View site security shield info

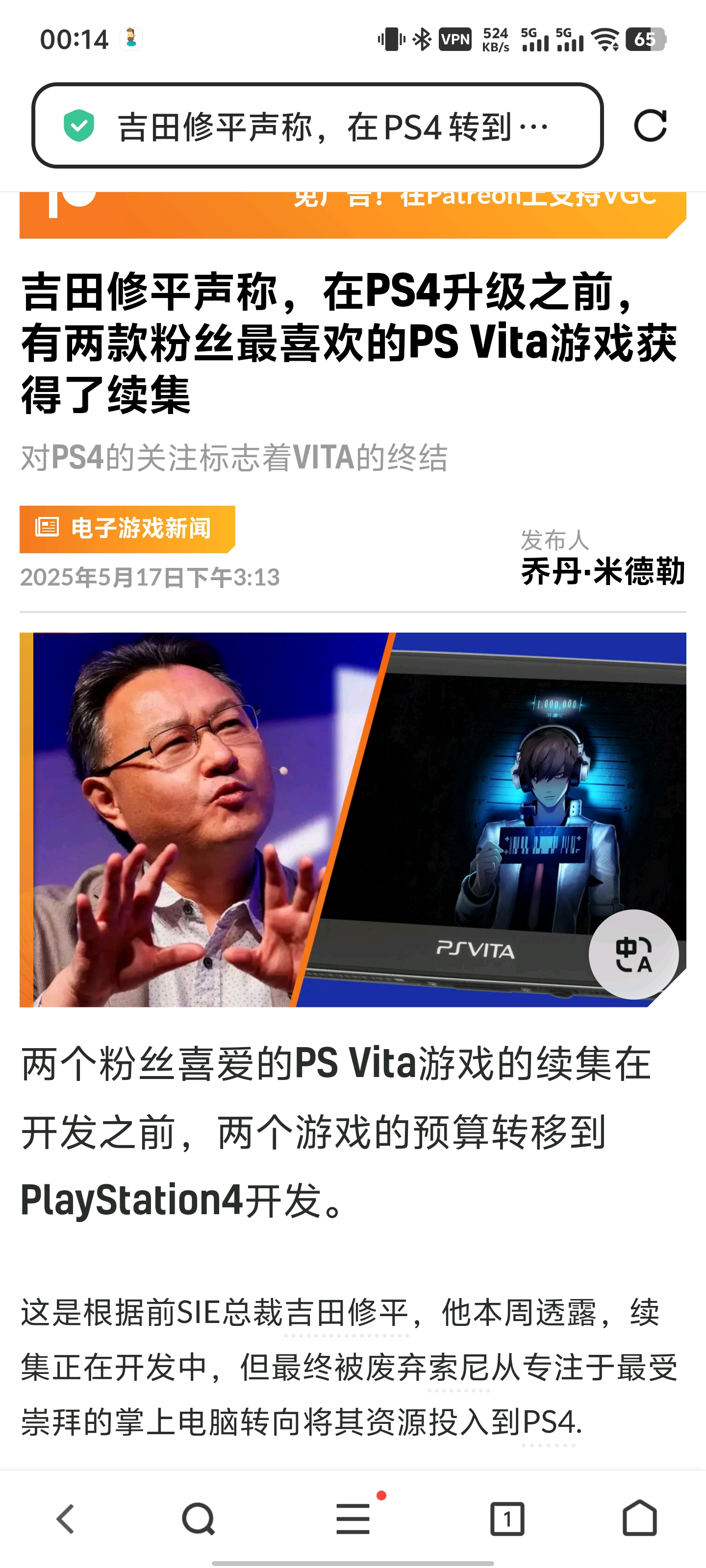coord(79,126)
